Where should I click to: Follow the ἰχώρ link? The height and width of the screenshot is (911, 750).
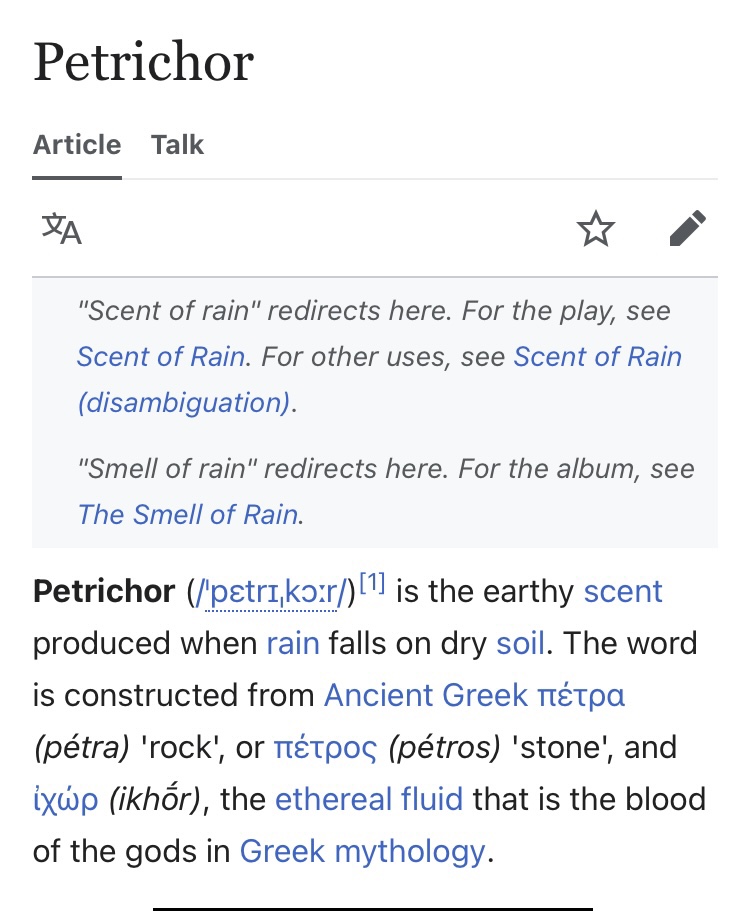[66, 799]
